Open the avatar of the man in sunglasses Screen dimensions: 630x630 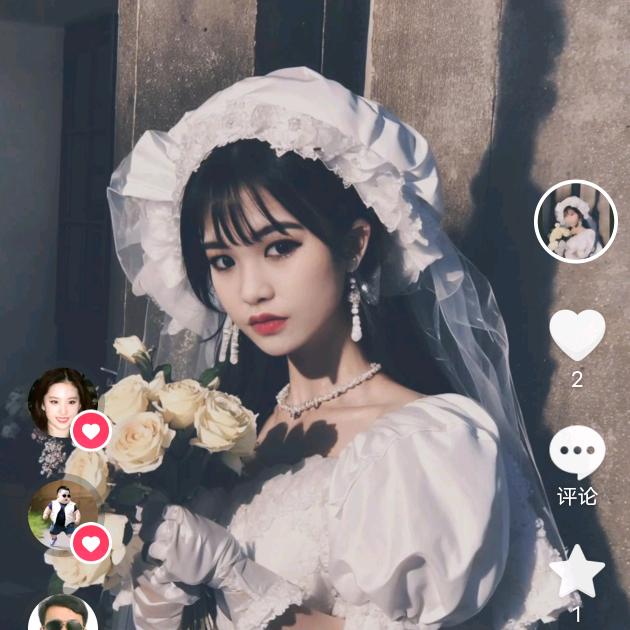(x=62, y=615)
